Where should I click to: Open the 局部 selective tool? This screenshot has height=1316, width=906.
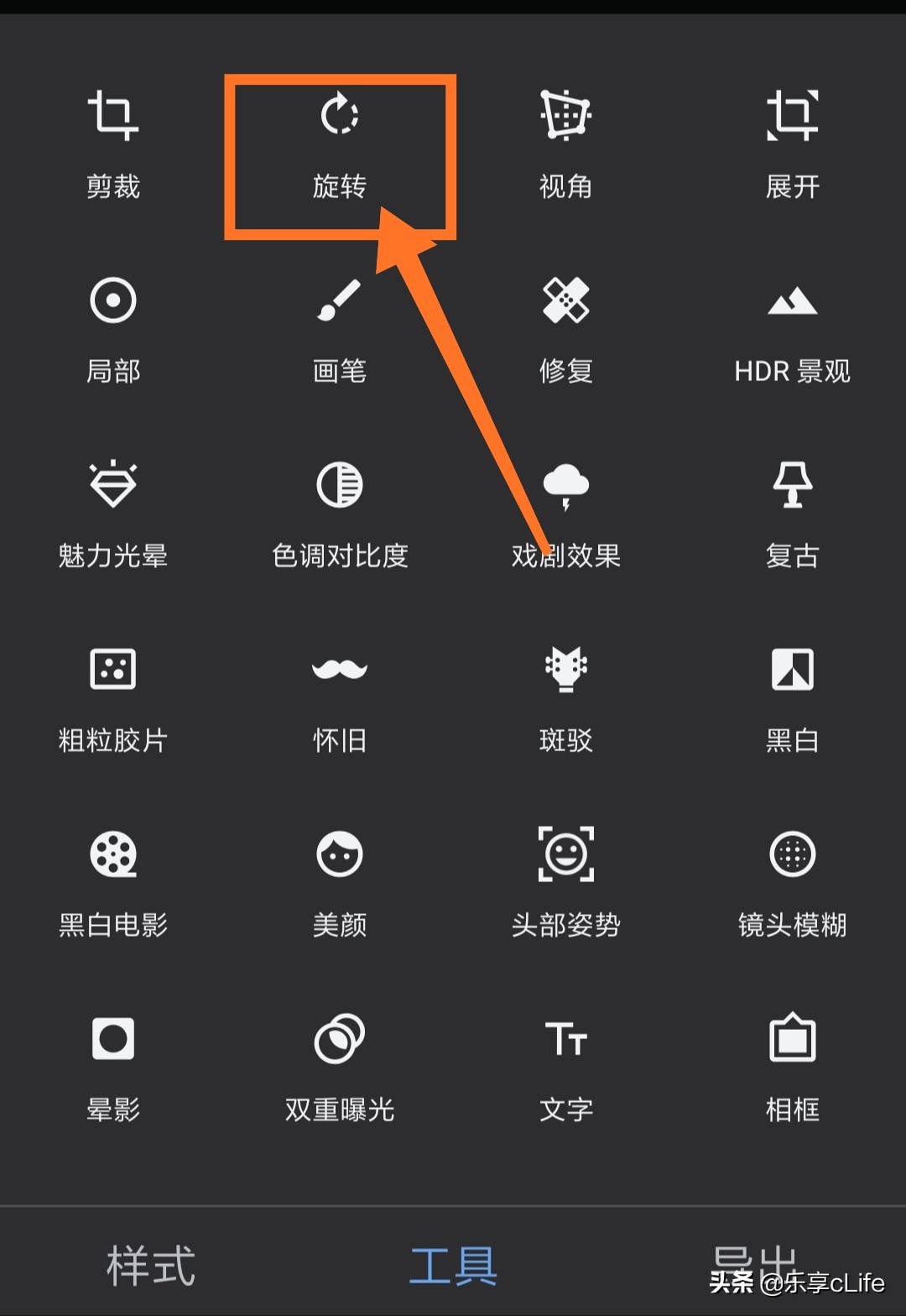pyautogui.click(x=113, y=329)
